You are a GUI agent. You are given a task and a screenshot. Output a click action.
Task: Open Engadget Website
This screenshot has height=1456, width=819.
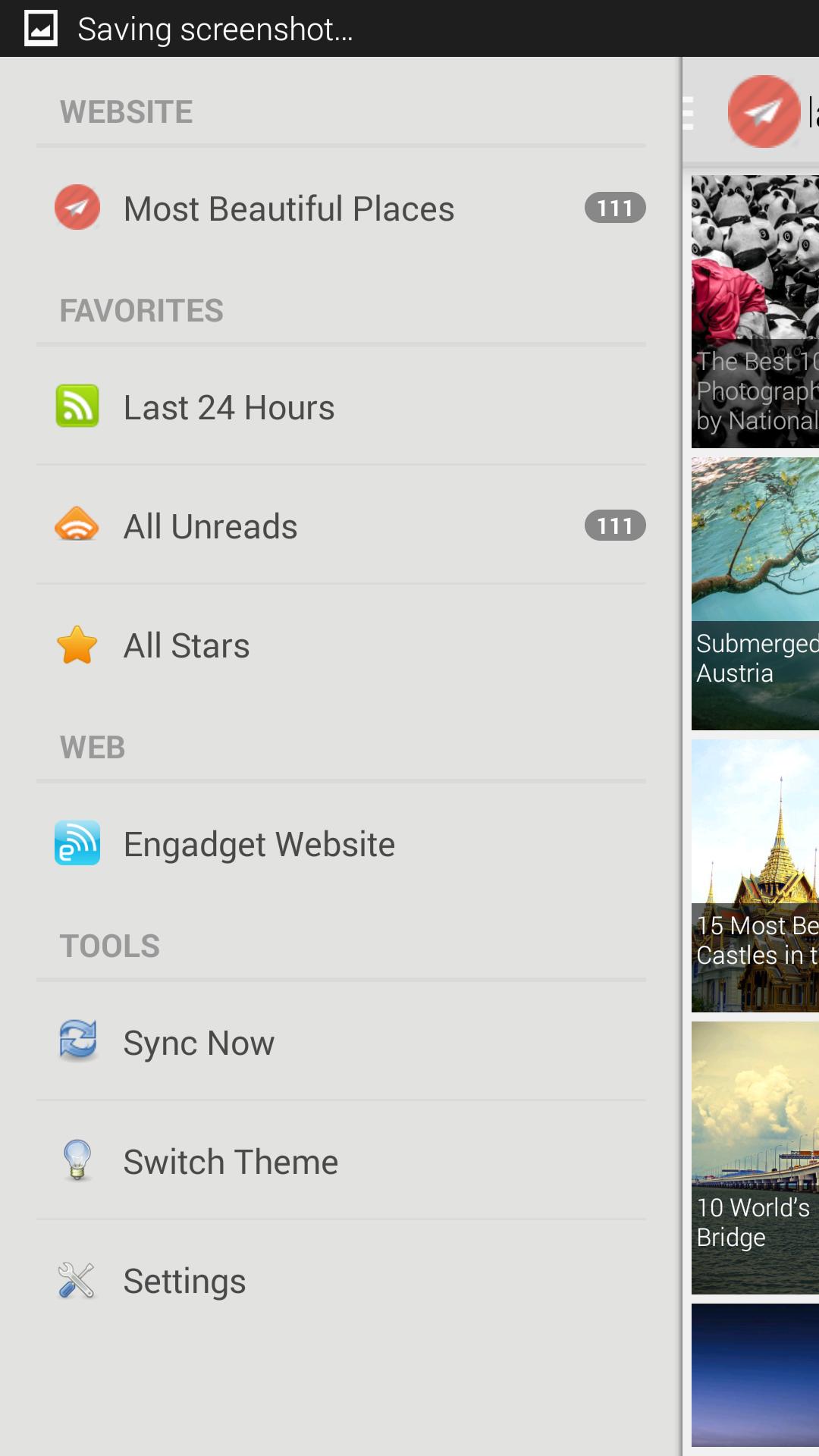(x=259, y=844)
